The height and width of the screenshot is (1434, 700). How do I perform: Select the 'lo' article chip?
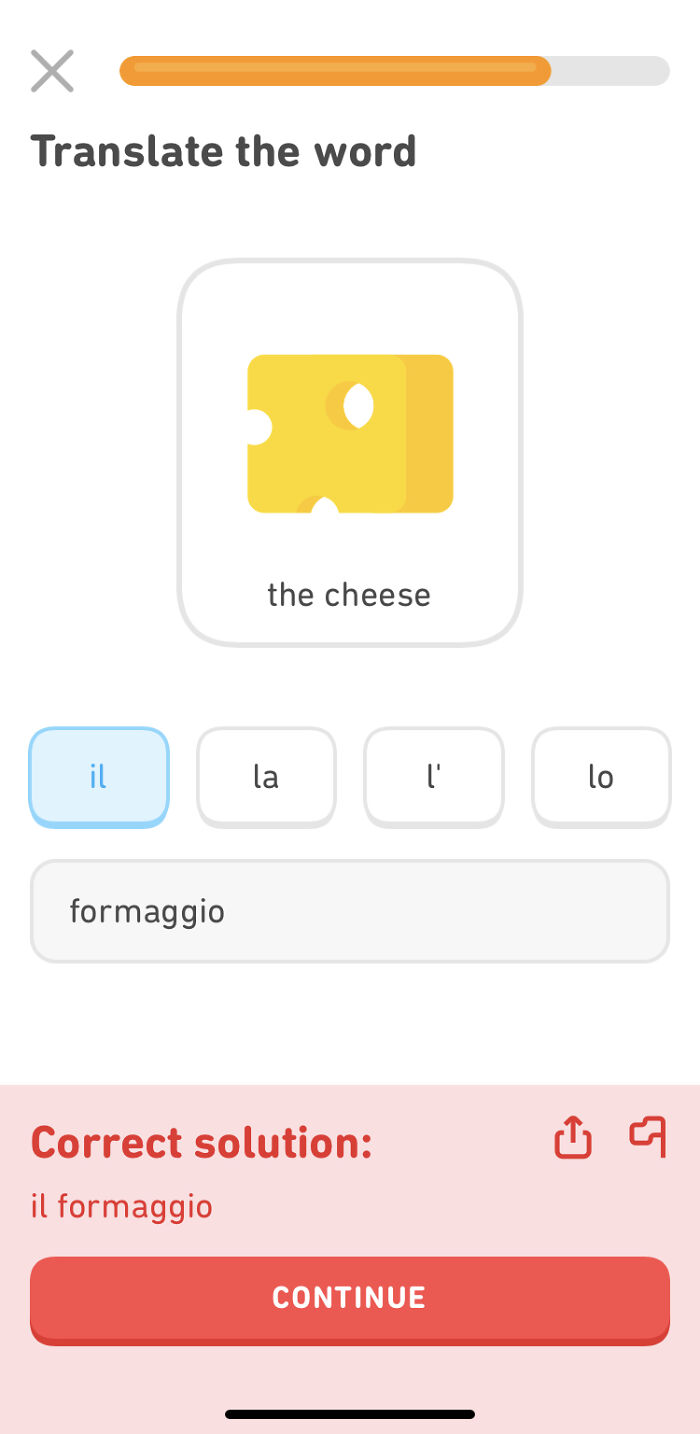point(600,777)
